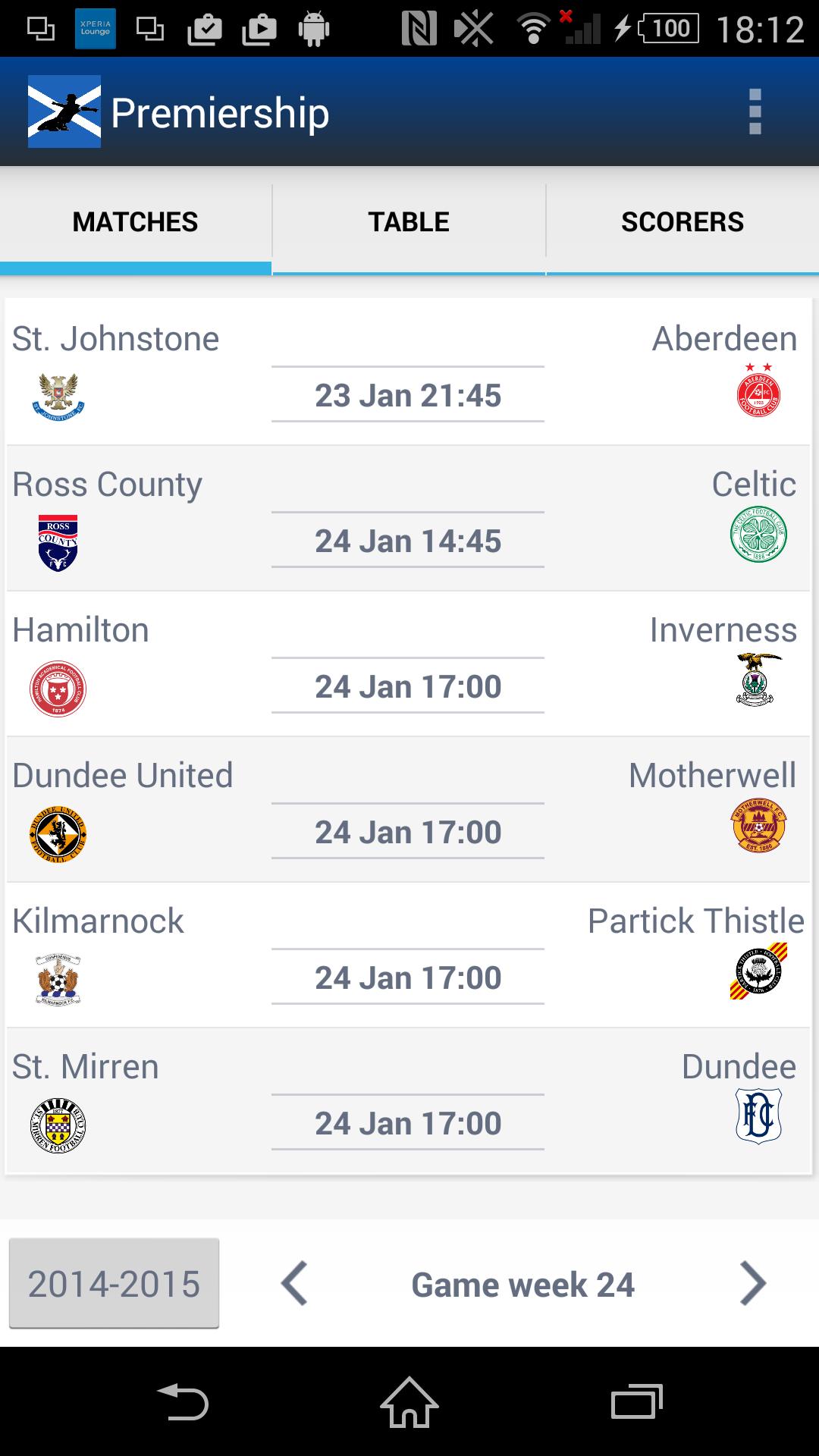Open St. Johnstone vs Aberdeen match
Image resolution: width=819 pixels, height=1456 pixels.
408,372
